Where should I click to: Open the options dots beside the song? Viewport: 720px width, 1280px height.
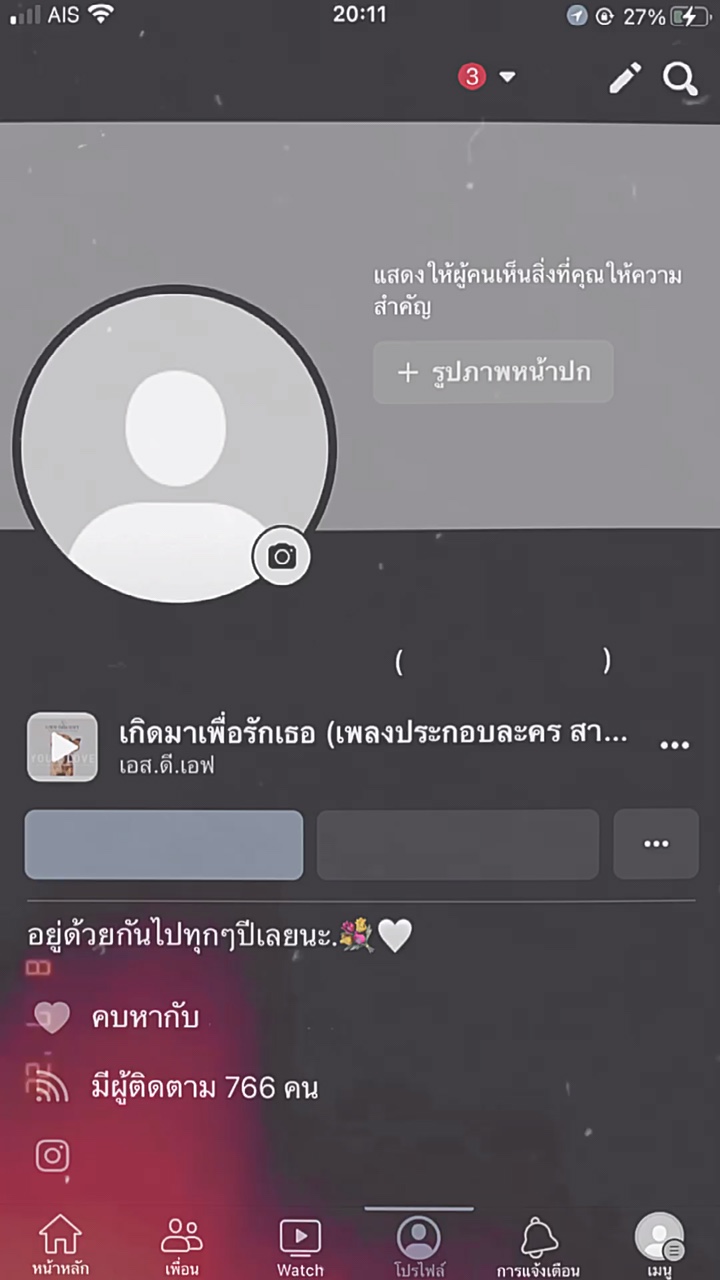click(x=675, y=746)
